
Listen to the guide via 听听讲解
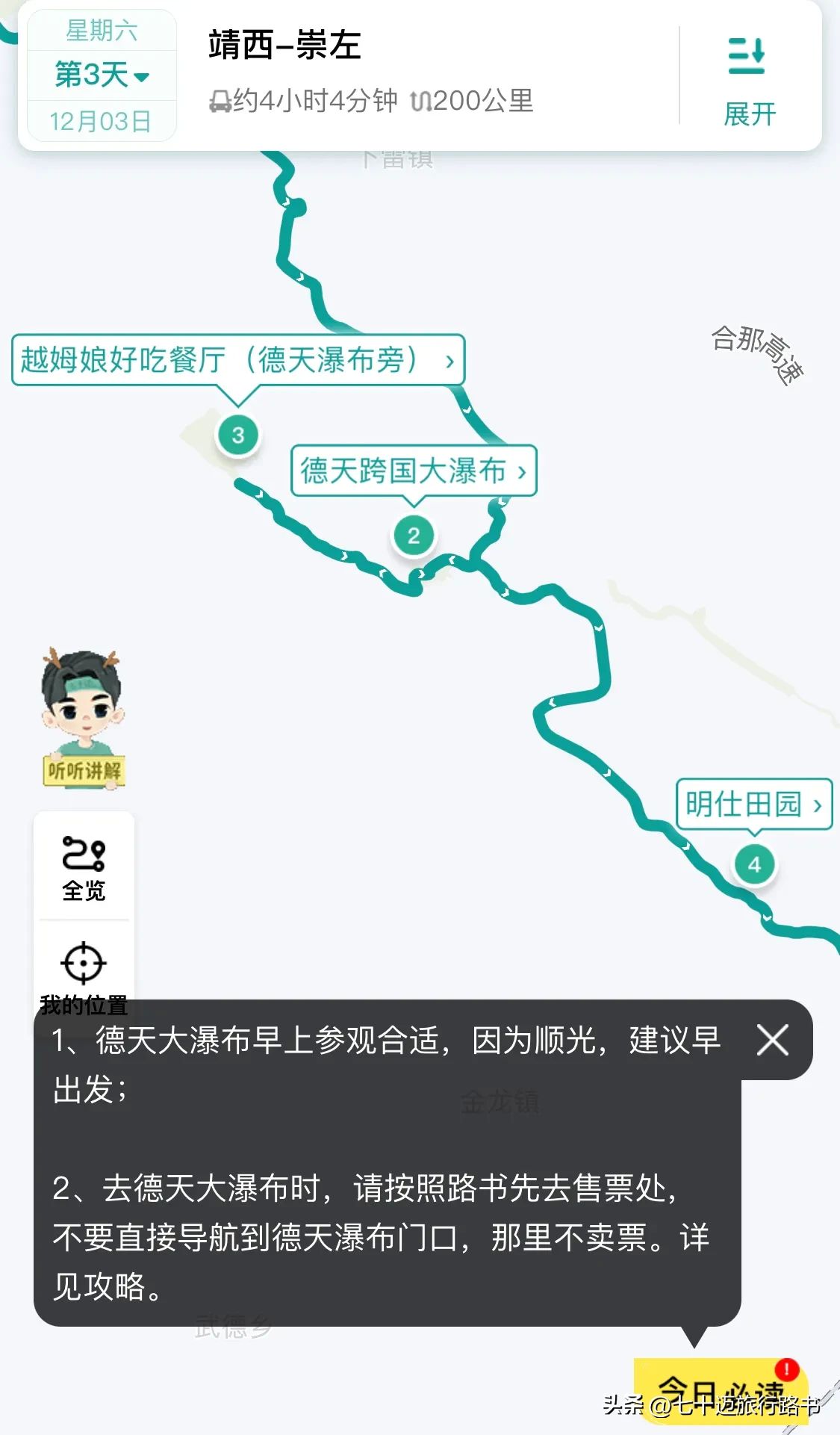point(84,717)
